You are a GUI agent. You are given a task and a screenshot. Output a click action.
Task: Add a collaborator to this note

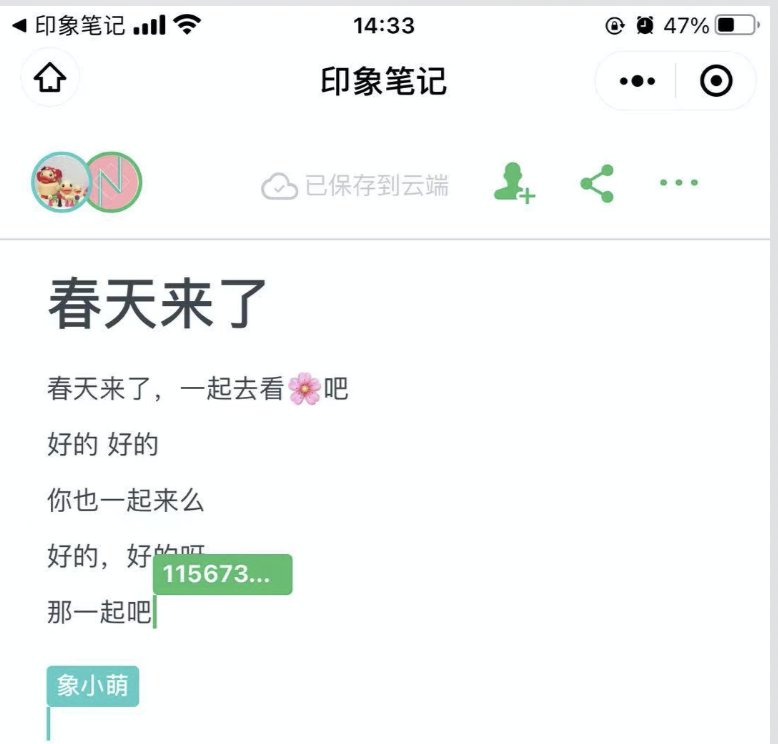coord(514,184)
